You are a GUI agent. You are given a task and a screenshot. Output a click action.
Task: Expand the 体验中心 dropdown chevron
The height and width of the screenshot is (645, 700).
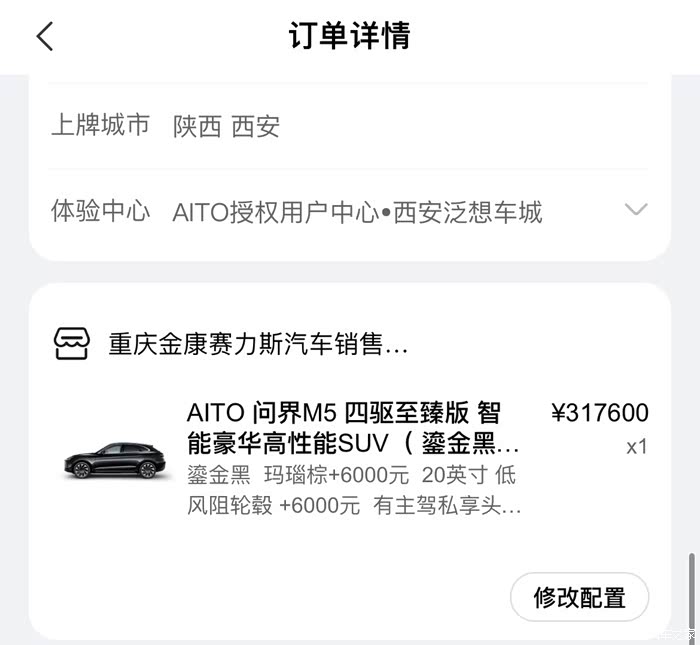[636, 210]
